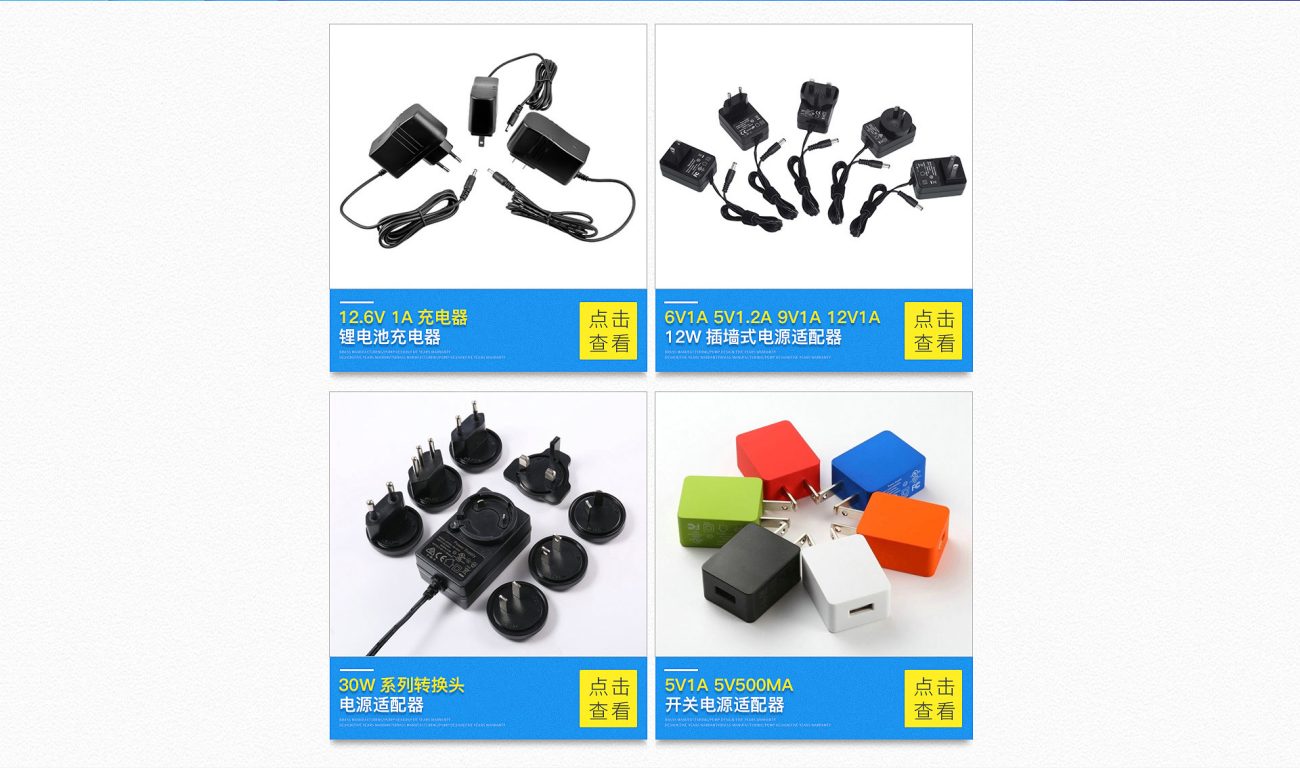Tap 点击查看 on the 12W wall adapter card

point(933,331)
